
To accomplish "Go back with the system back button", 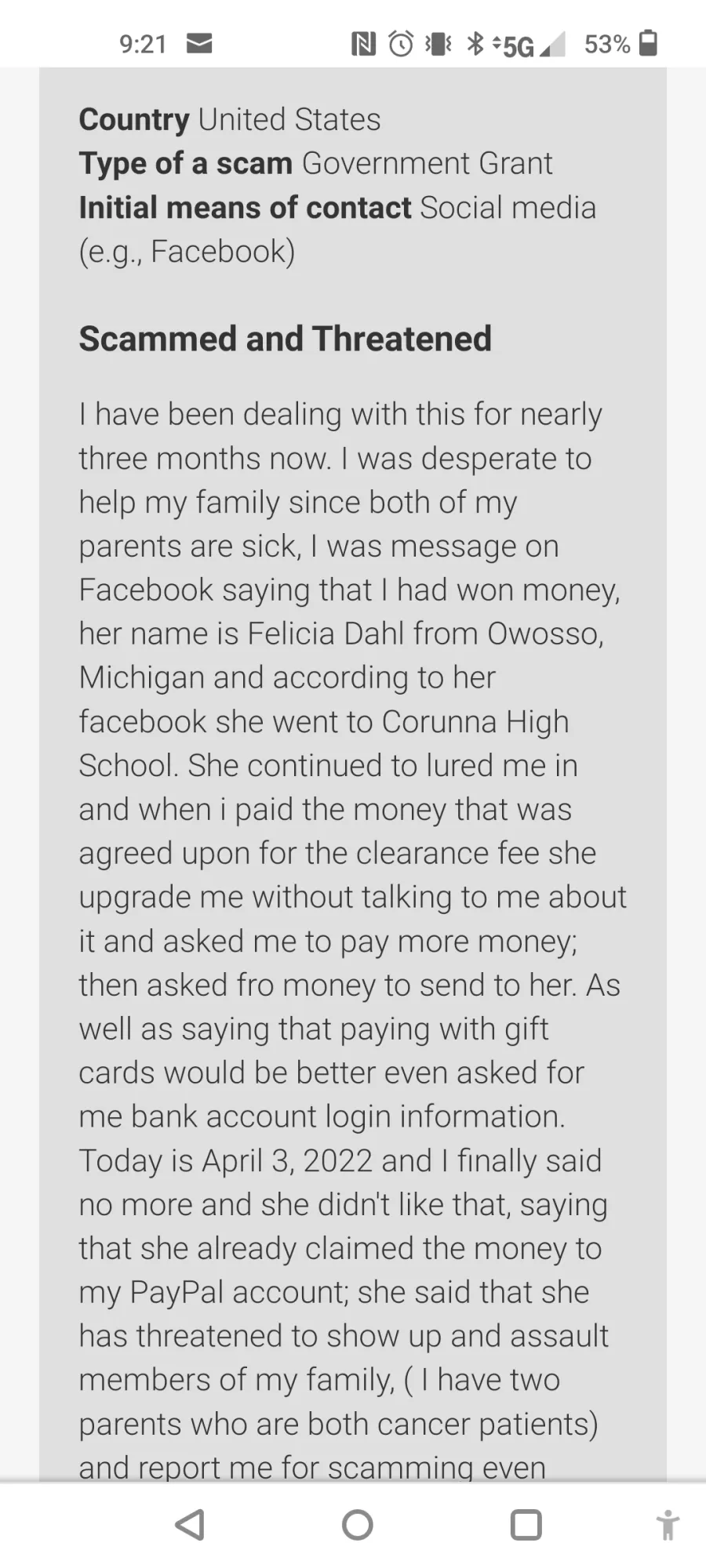I will coord(190,1525).
